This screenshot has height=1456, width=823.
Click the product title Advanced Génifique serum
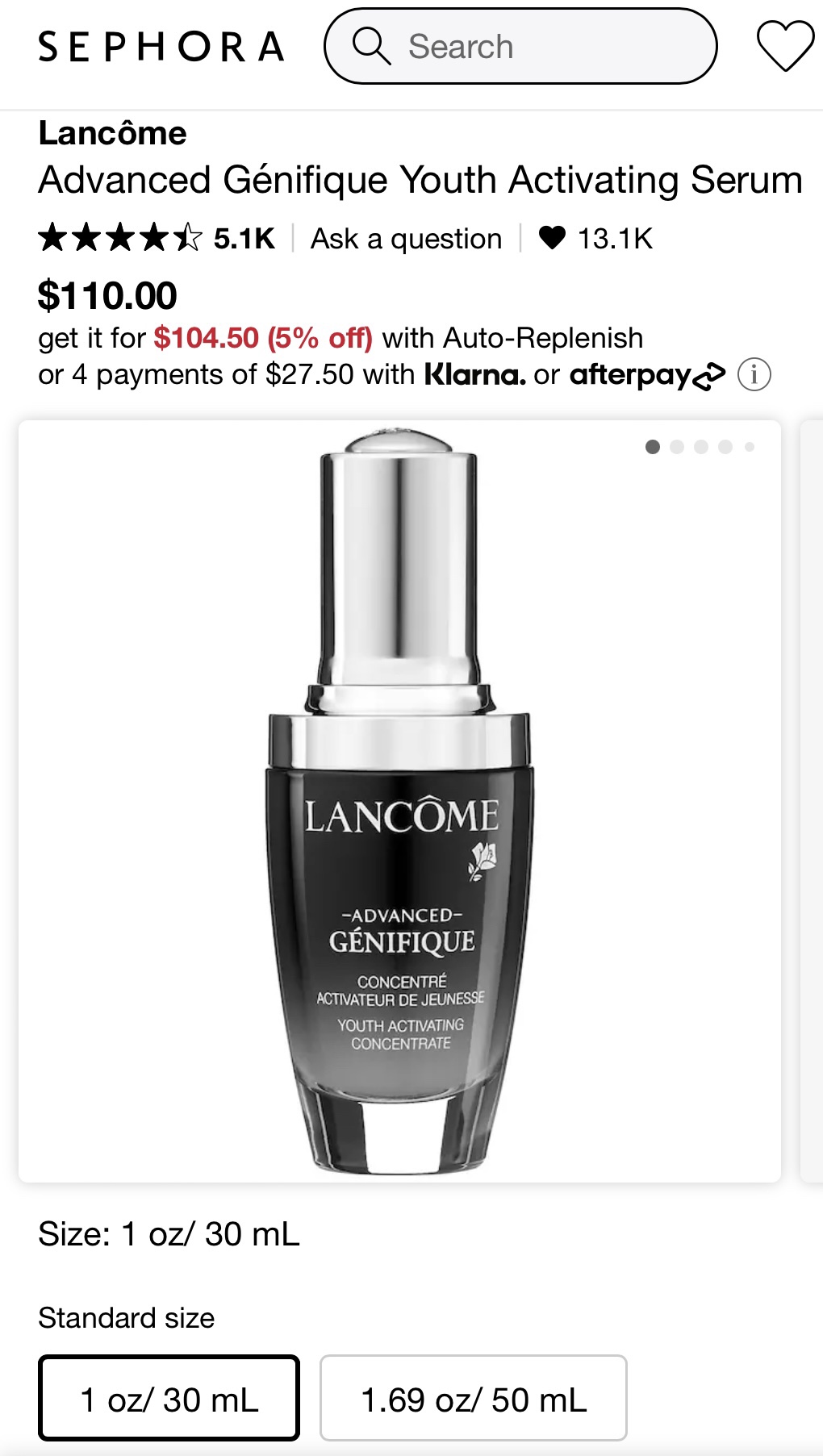[x=421, y=179]
